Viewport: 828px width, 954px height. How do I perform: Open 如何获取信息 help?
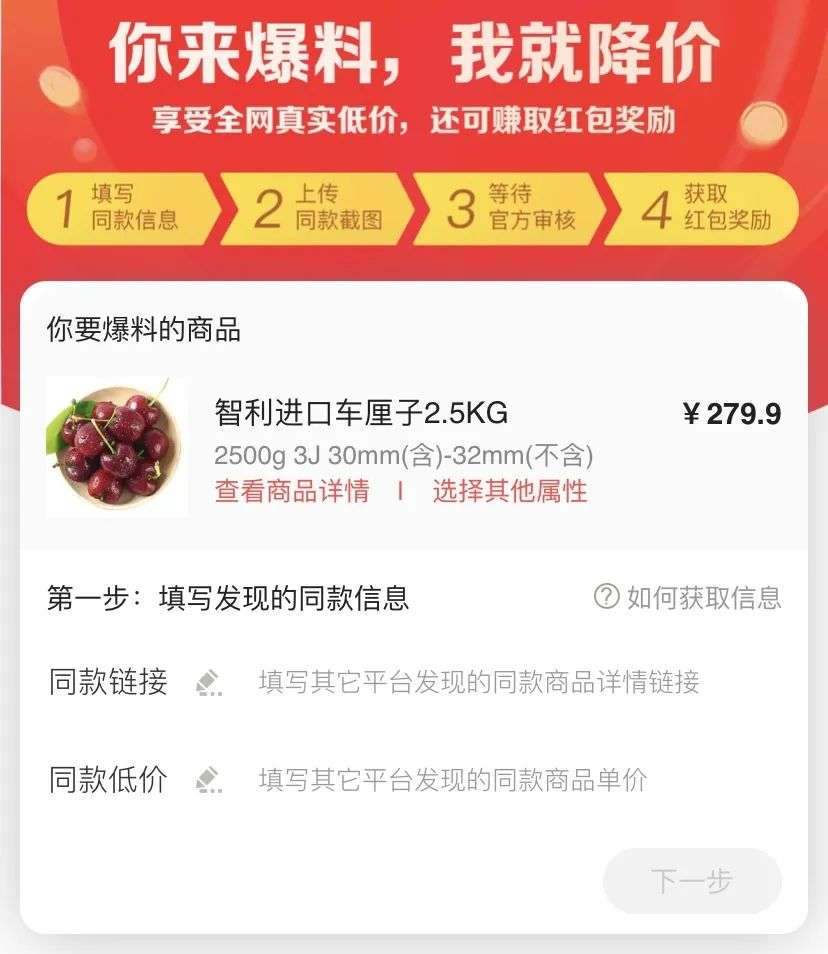(x=688, y=598)
